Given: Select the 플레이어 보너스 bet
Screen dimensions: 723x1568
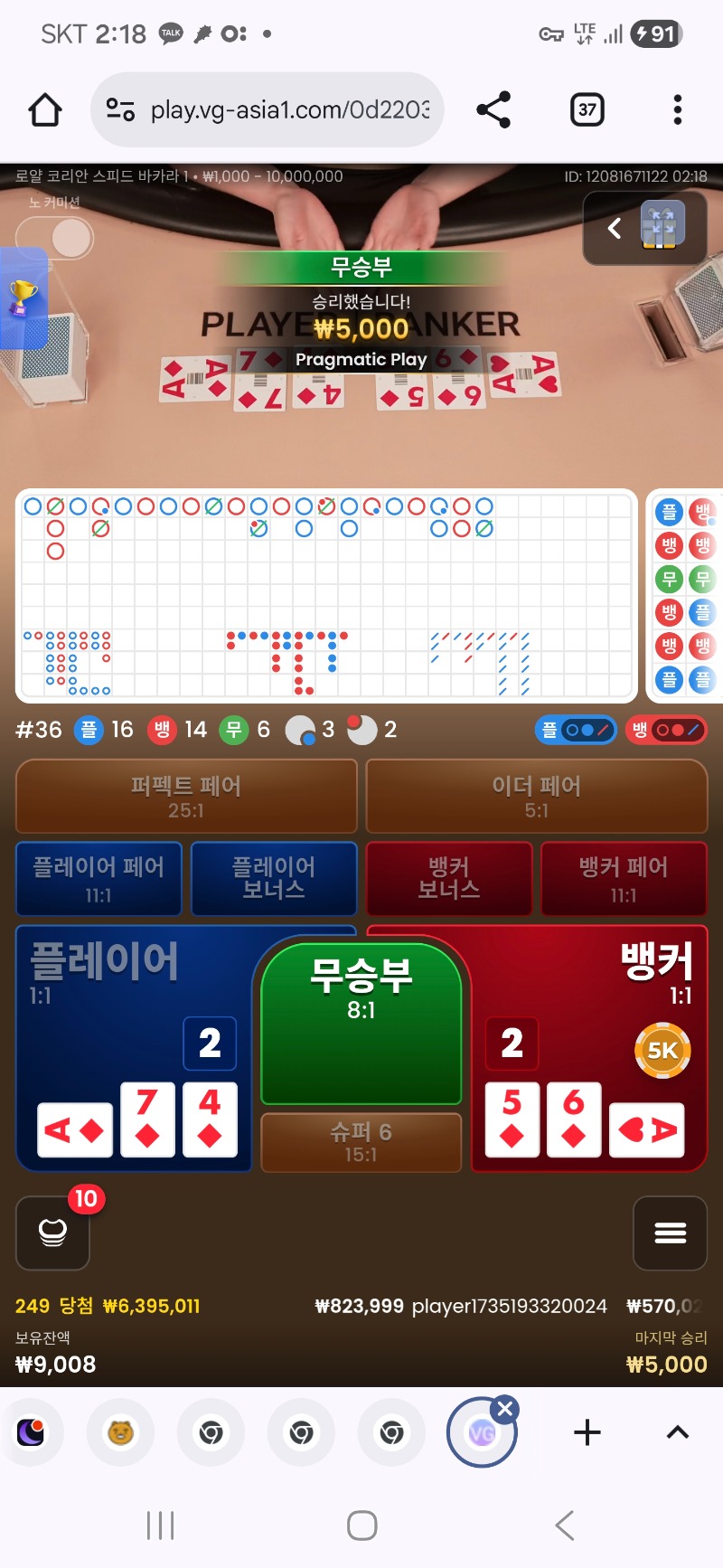Looking at the screenshot, I should tap(274, 879).
